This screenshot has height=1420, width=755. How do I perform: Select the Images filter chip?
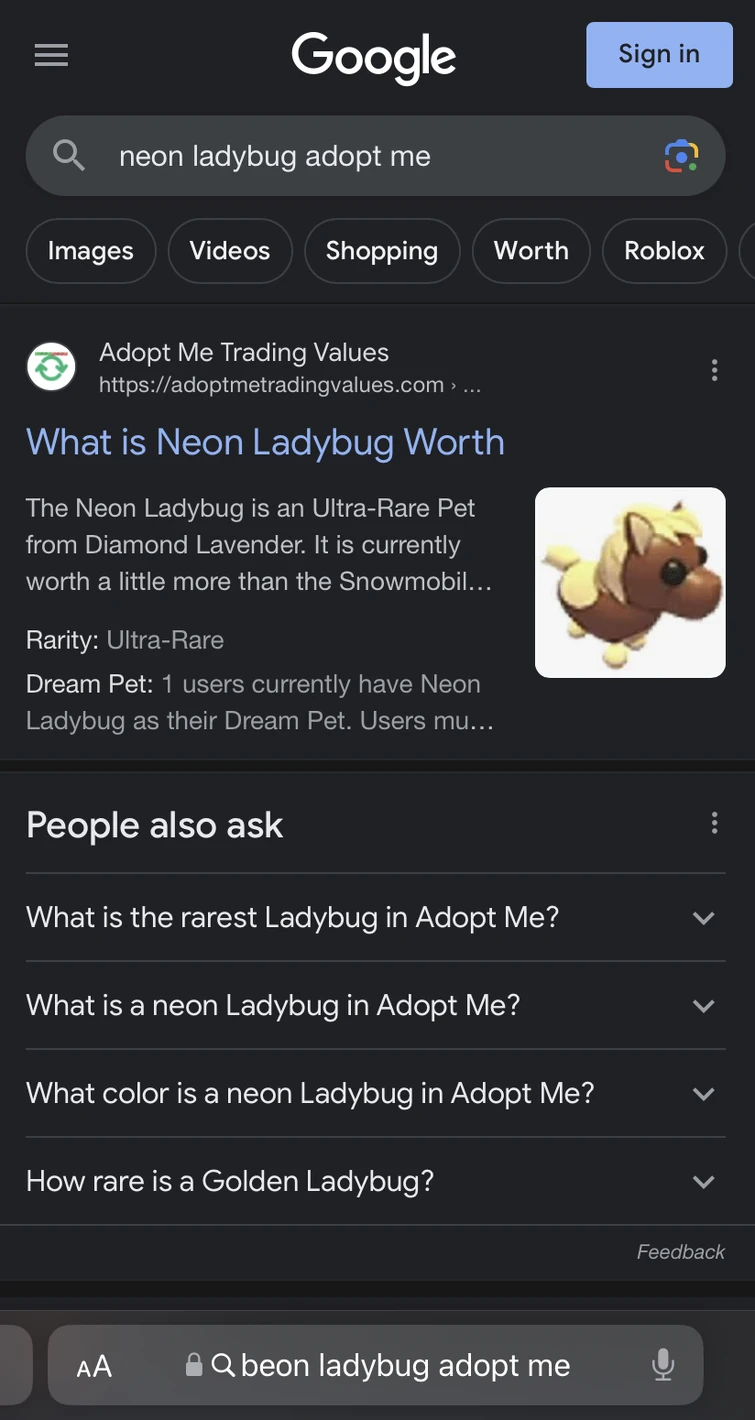point(90,251)
